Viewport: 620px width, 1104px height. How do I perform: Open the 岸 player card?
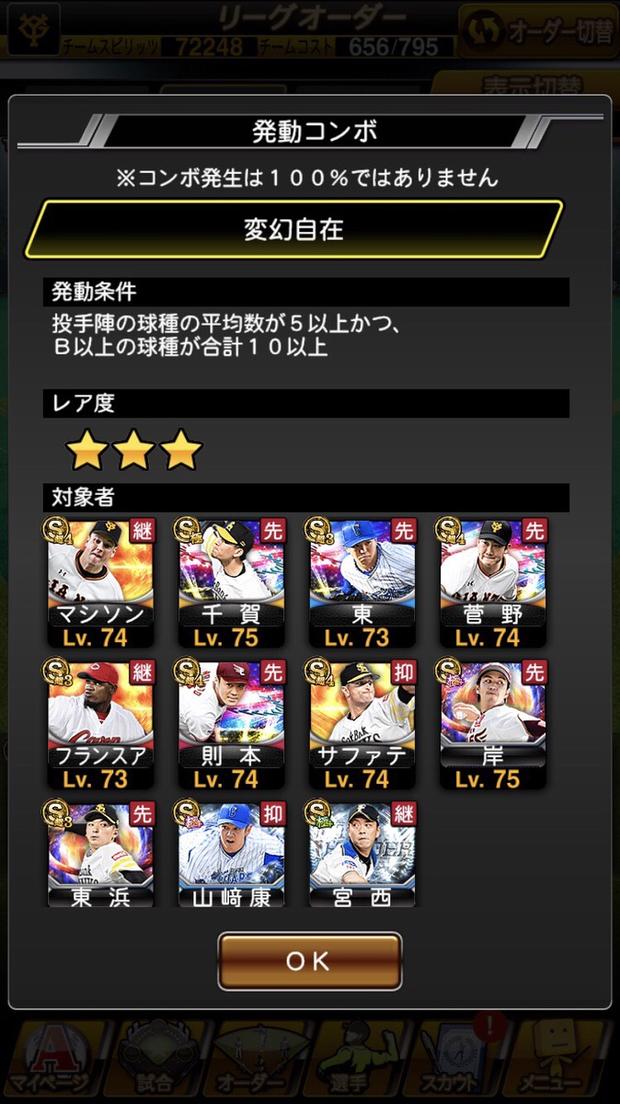pos(491,723)
